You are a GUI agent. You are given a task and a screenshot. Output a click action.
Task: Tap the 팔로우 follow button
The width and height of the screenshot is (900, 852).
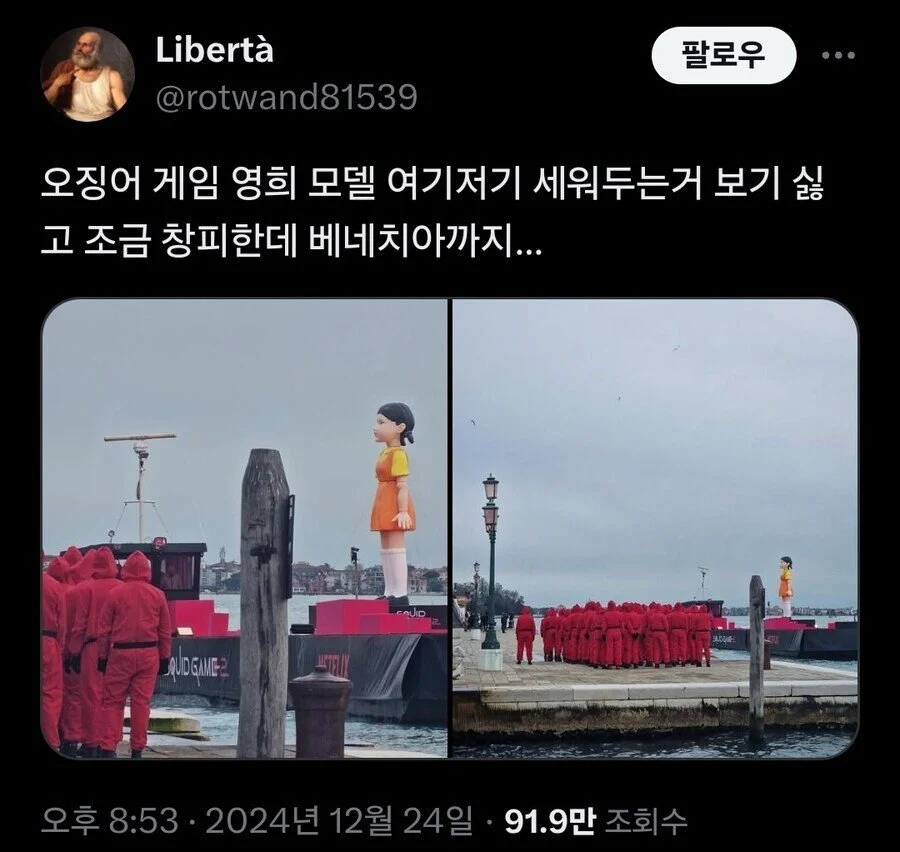click(x=723, y=55)
